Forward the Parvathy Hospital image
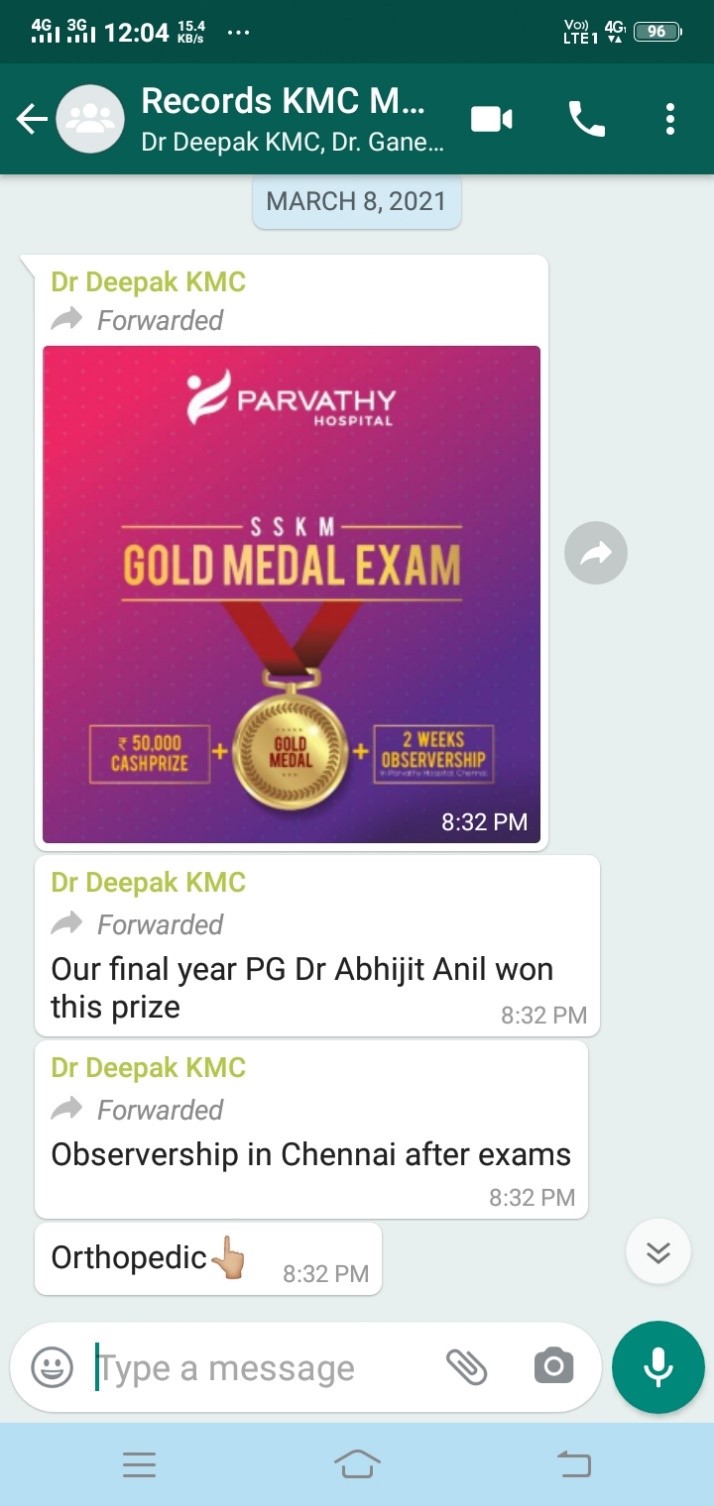 tap(595, 553)
